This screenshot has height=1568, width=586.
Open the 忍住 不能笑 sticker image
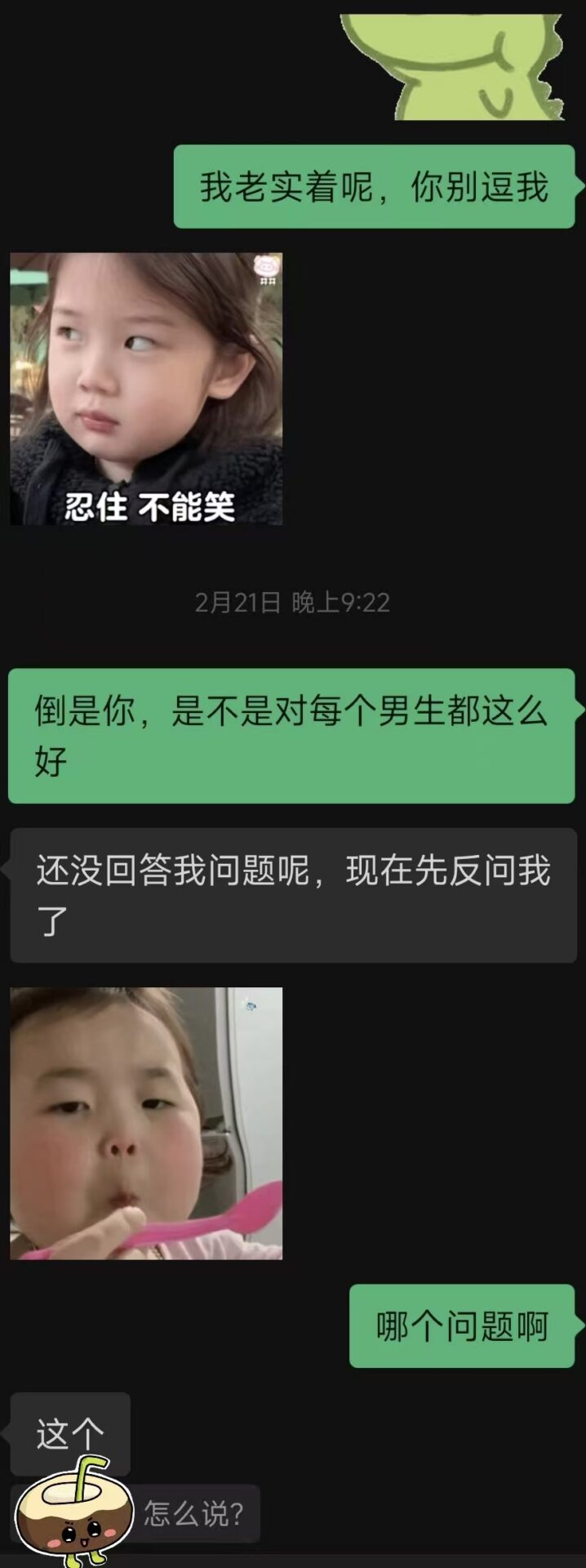pyautogui.click(x=146, y=389)
